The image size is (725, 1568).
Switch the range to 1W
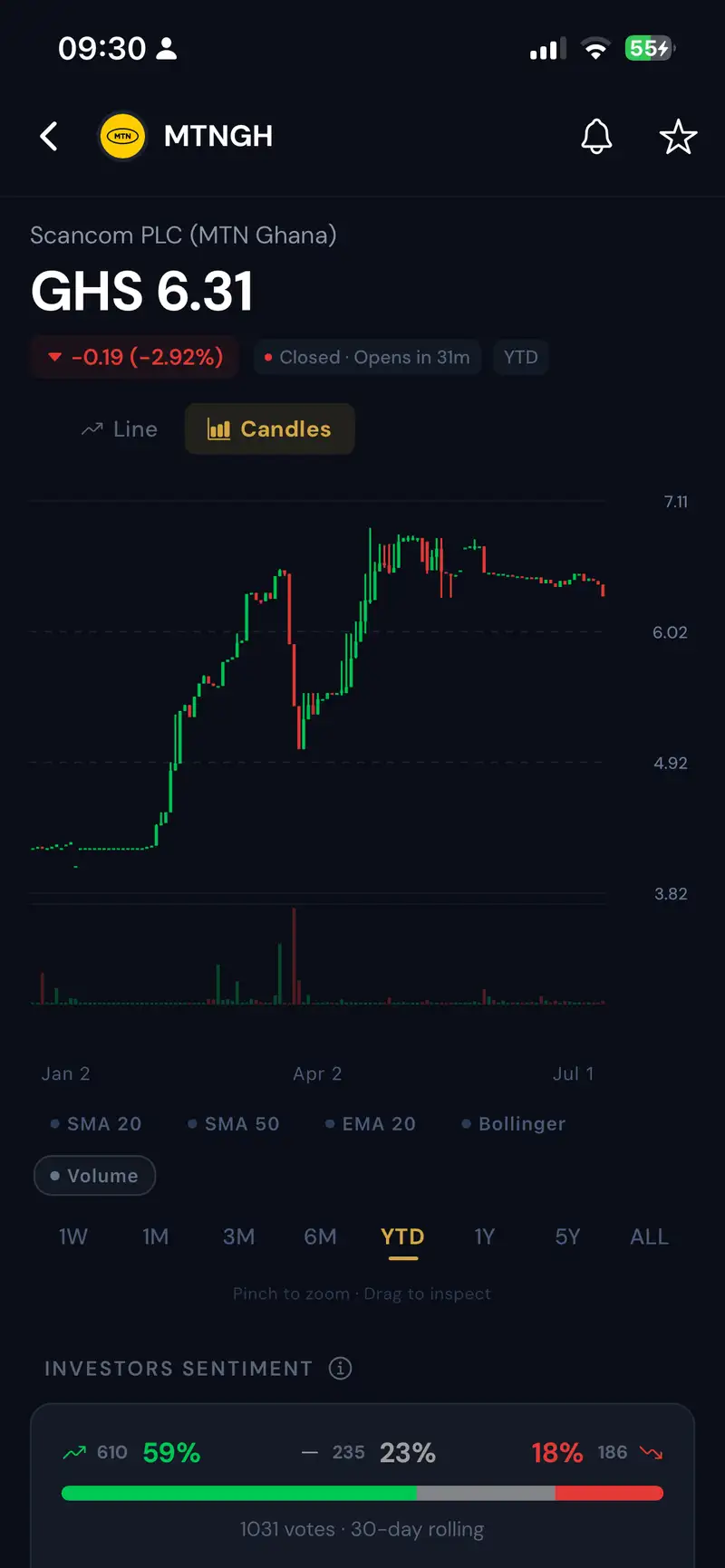[73, 1237]
